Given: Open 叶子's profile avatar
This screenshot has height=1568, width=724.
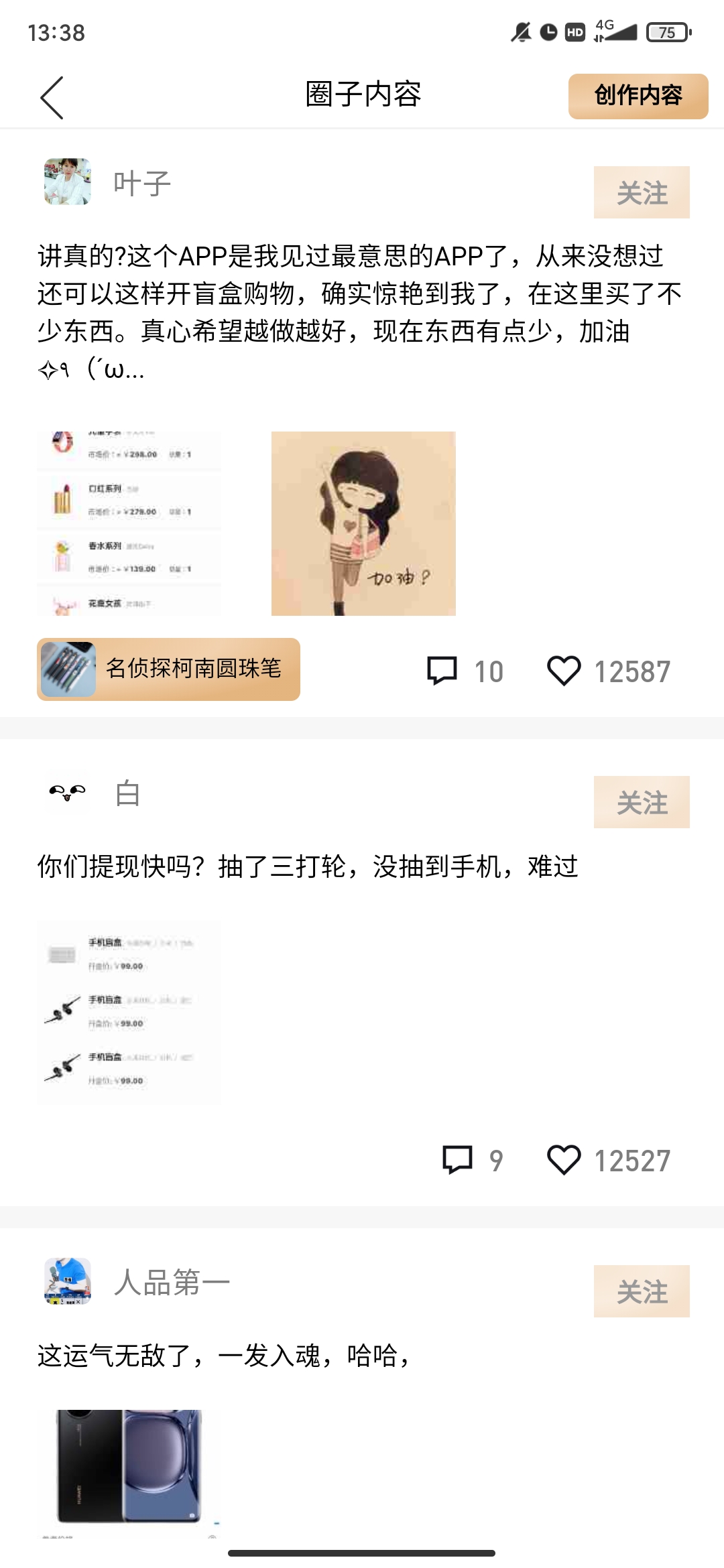Looking at the screenshot, I should (68, 182).
